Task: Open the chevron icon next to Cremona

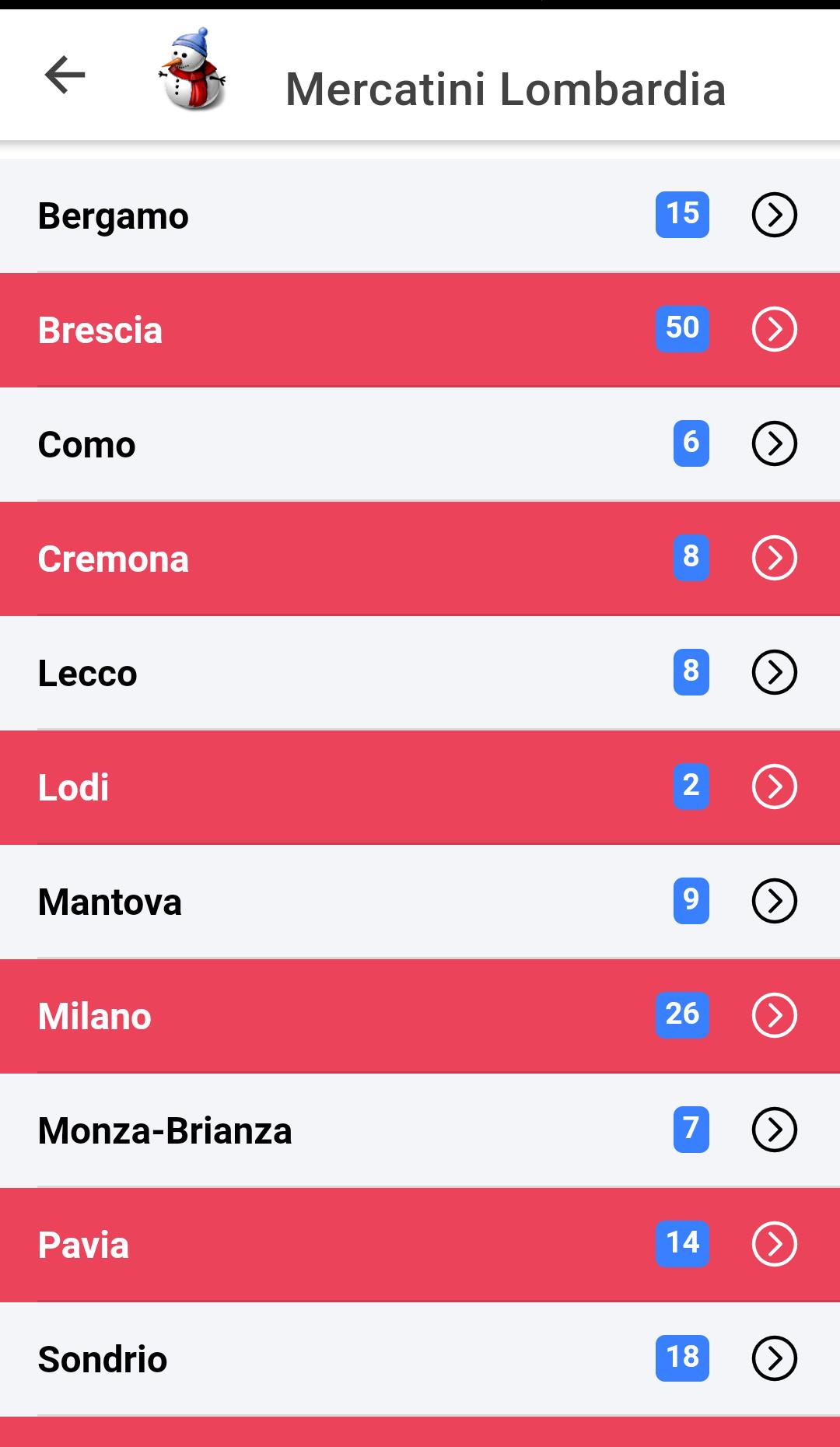Action: (774, 559)
